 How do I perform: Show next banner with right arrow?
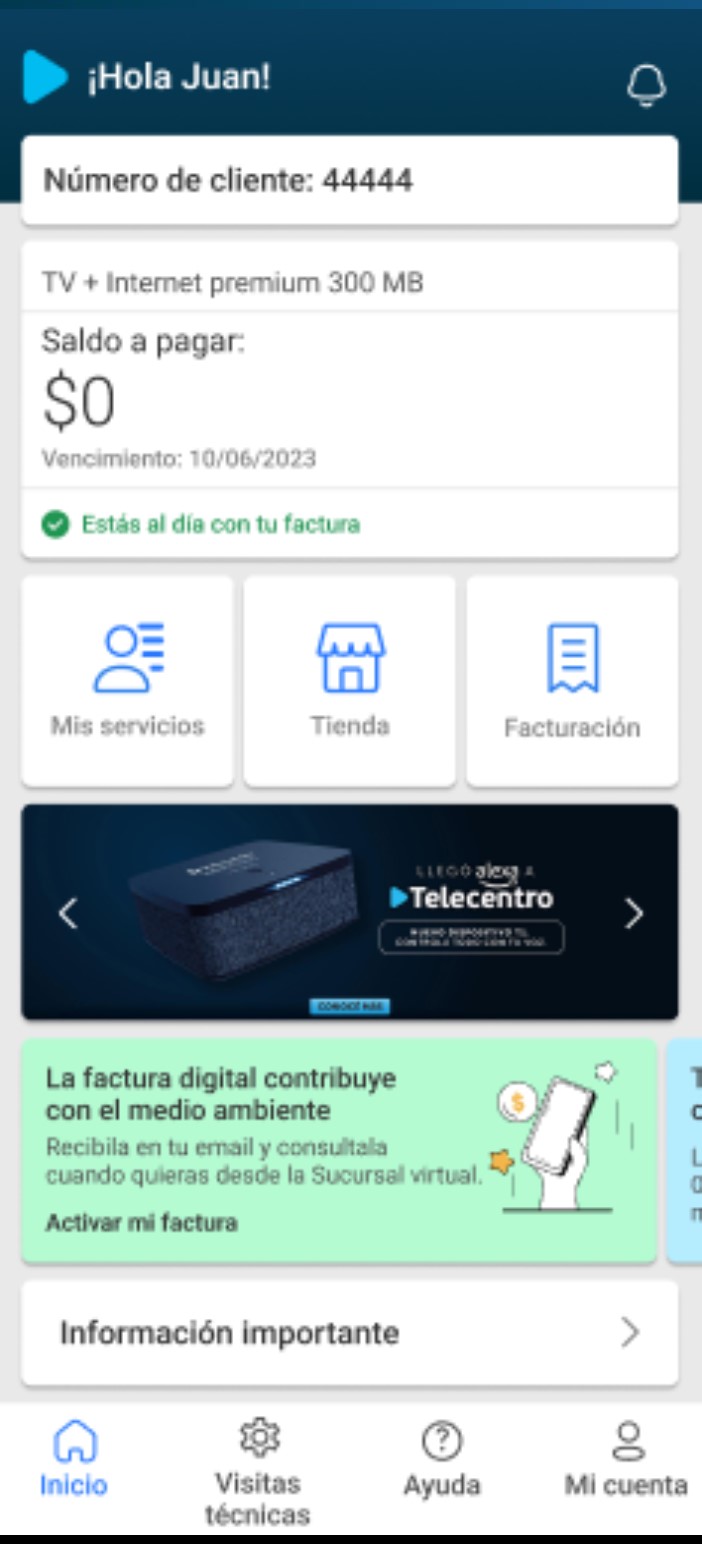pyautogui.click(x=634, y=912)
